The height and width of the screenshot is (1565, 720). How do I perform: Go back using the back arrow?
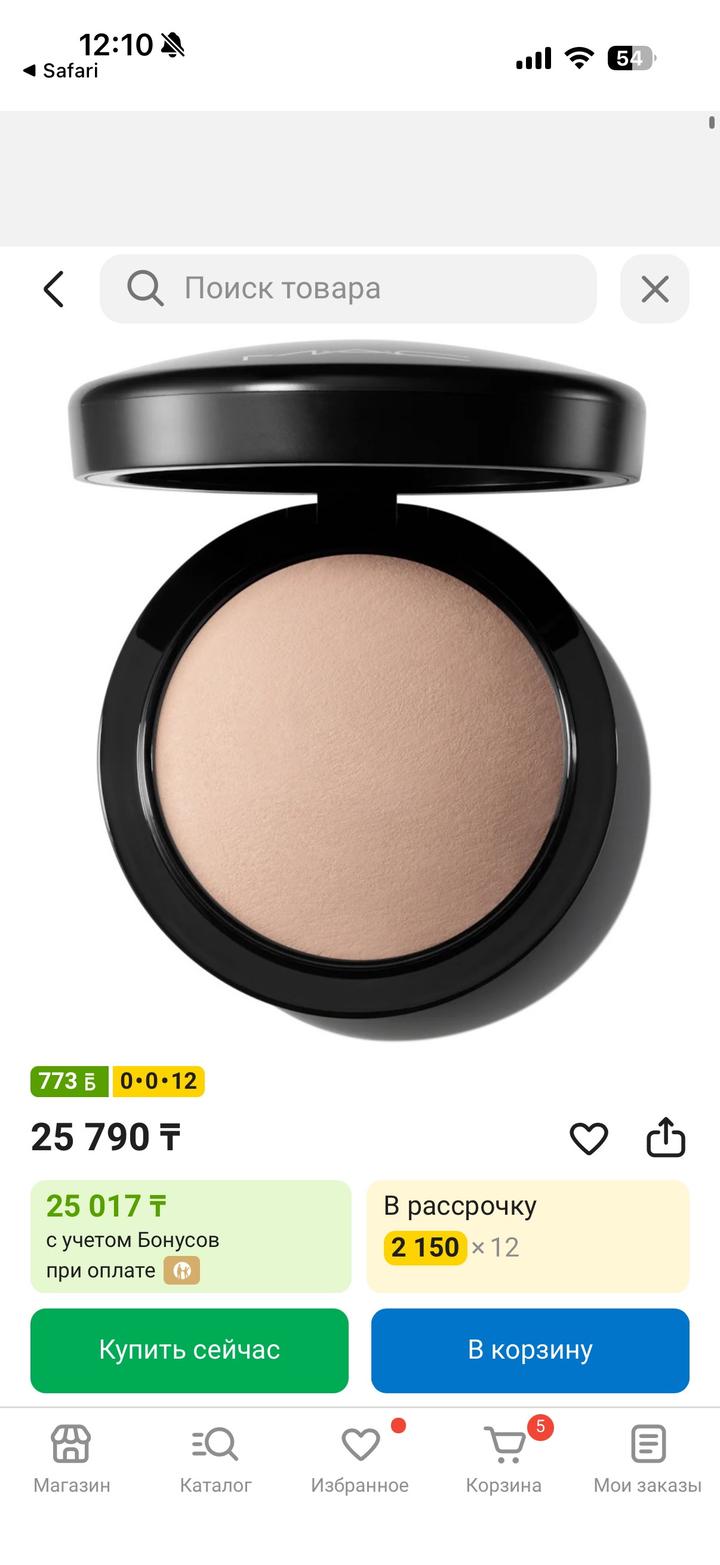click(54, 289)
